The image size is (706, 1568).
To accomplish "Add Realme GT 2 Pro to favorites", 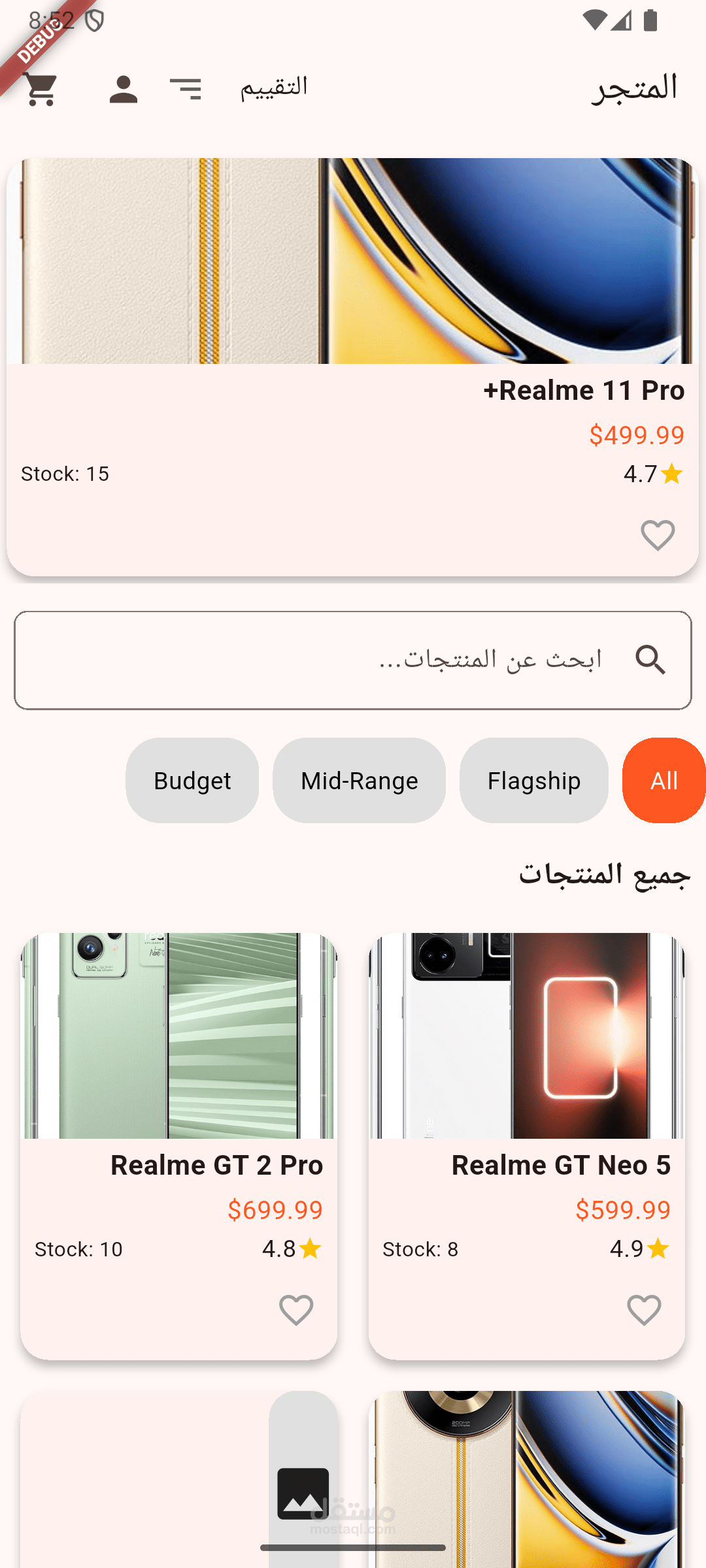I will 296,1310.
